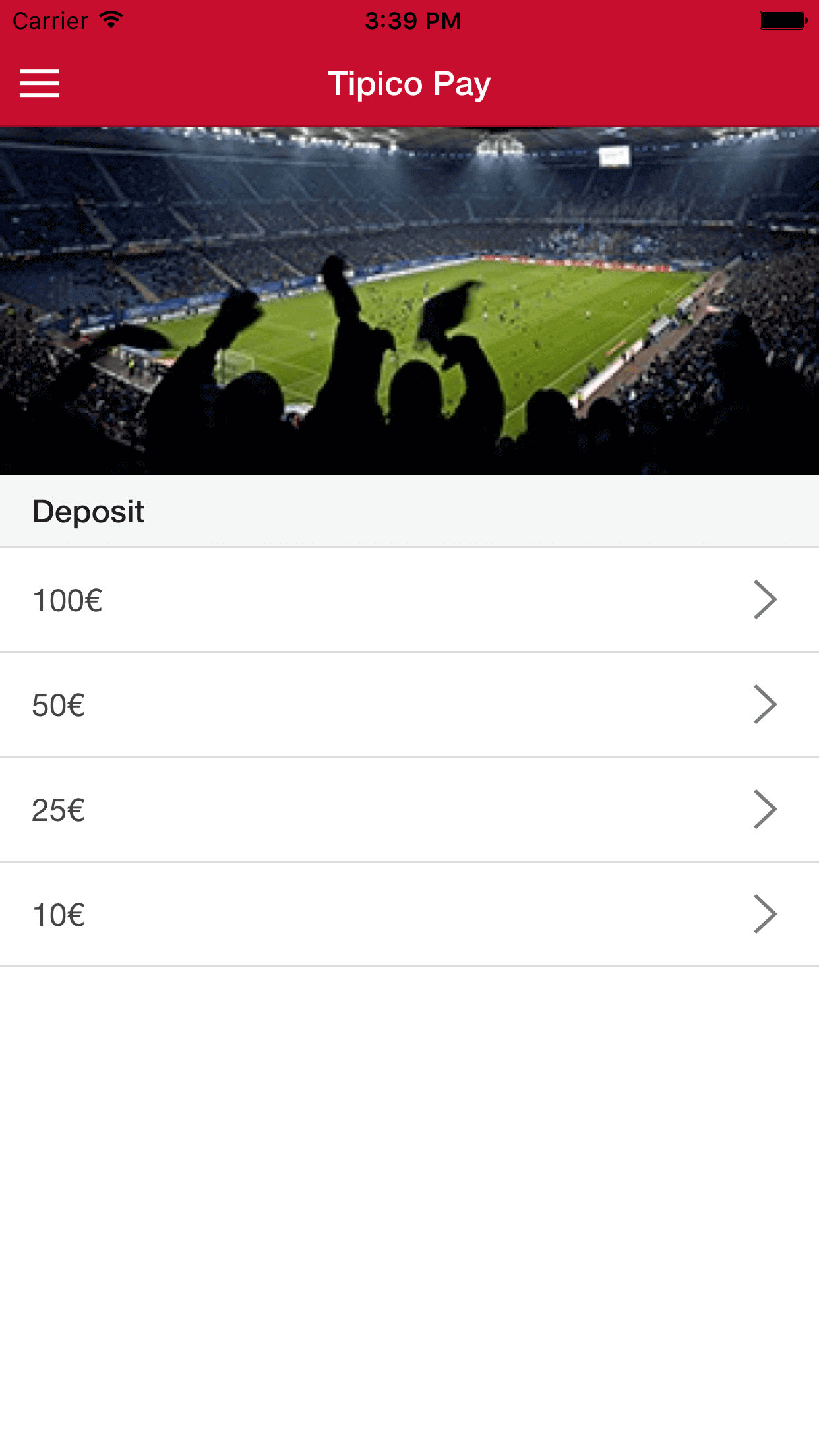Open the hamburger drawer menu
This screenshot has width=819, height=1456.
coord(40,83)
